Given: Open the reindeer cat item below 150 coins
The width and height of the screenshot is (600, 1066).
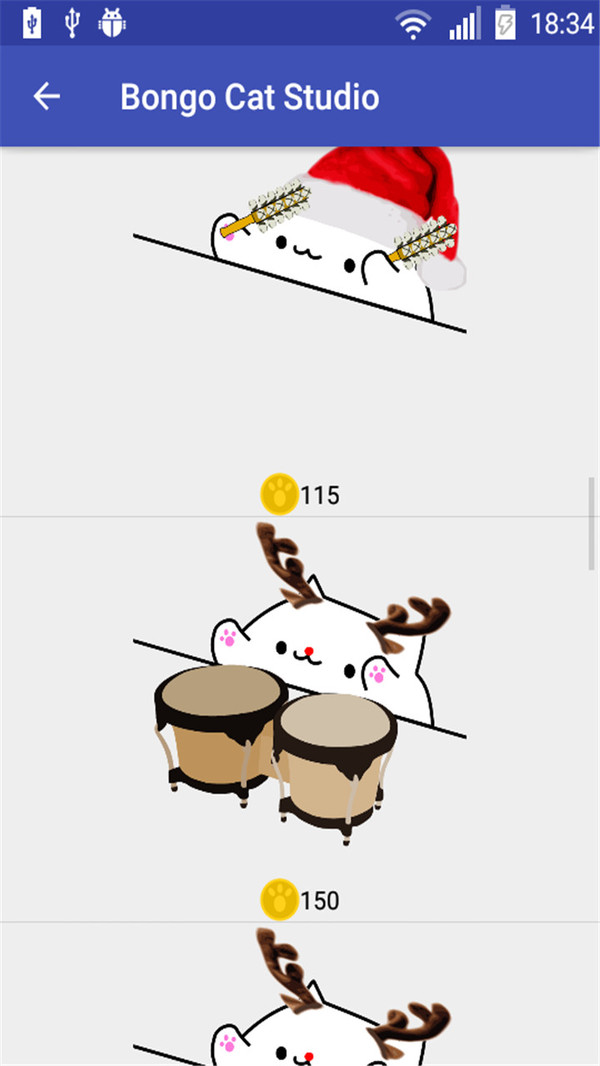Looking at the screenshot, I should (x=300, y=1000).
